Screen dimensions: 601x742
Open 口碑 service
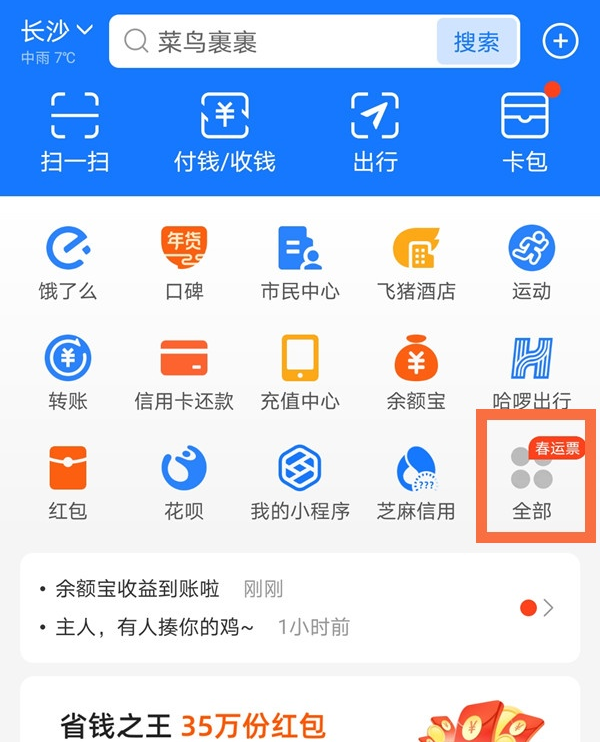click(184, 262)
